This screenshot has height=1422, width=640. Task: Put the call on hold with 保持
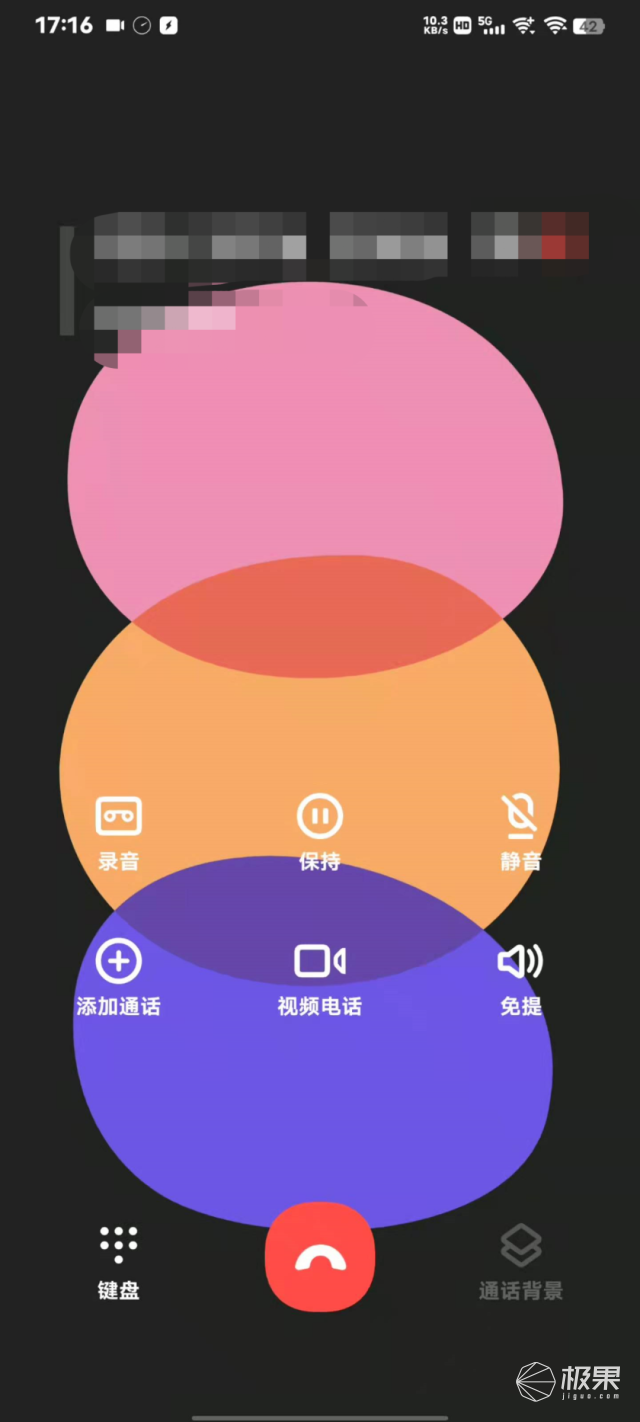tap(320, 832)
